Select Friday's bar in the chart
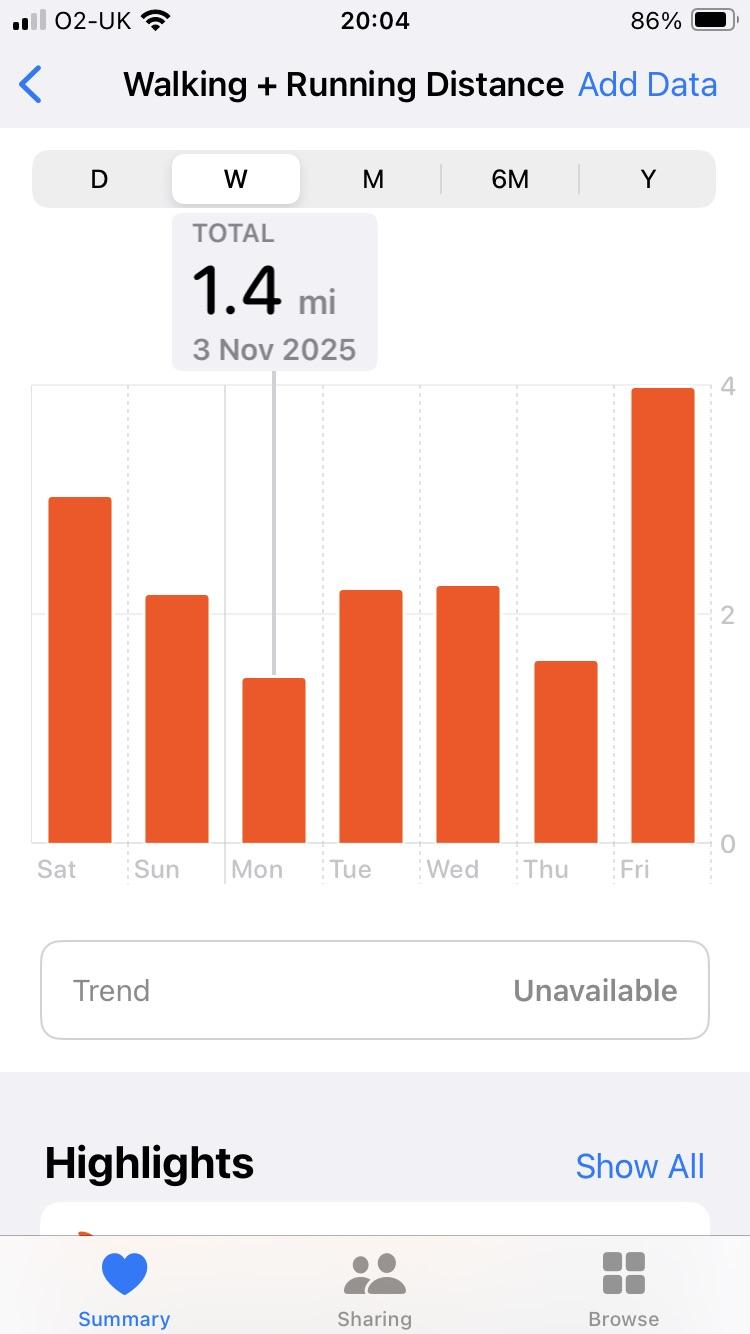This screenshot has width=750, height=1334. point(663,615)
